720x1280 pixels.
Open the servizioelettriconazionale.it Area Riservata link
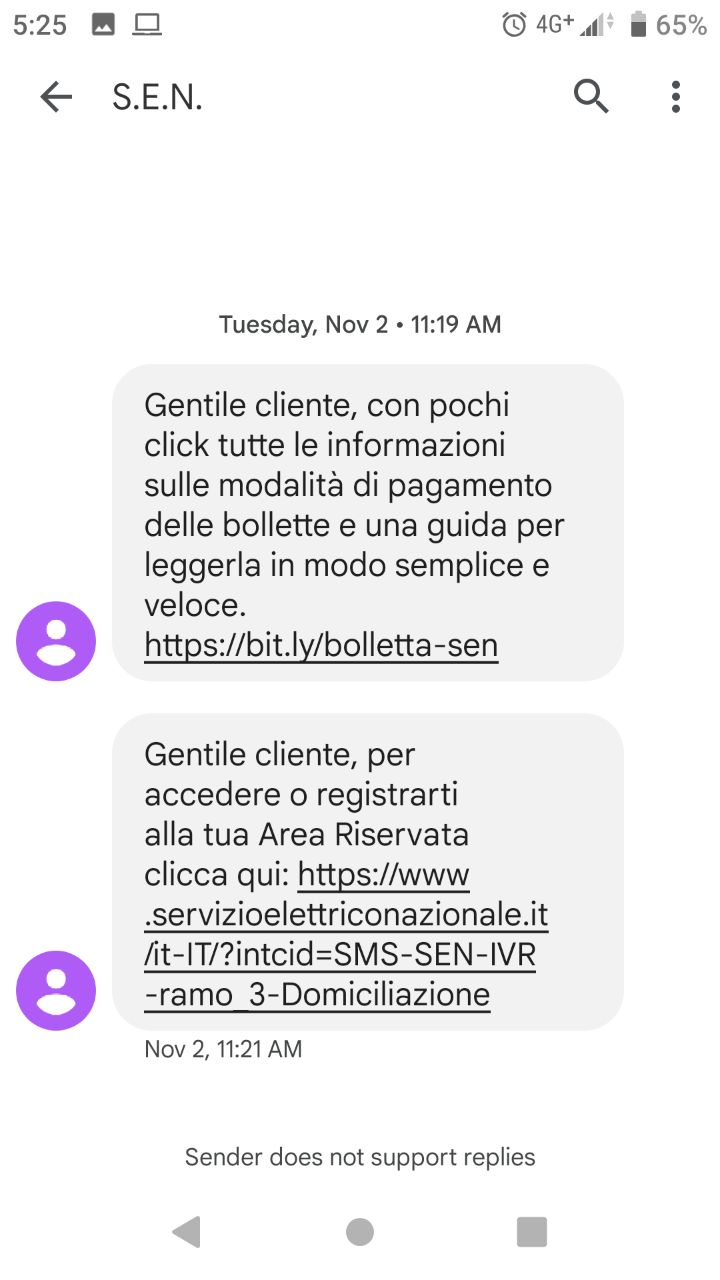[345, 915]
